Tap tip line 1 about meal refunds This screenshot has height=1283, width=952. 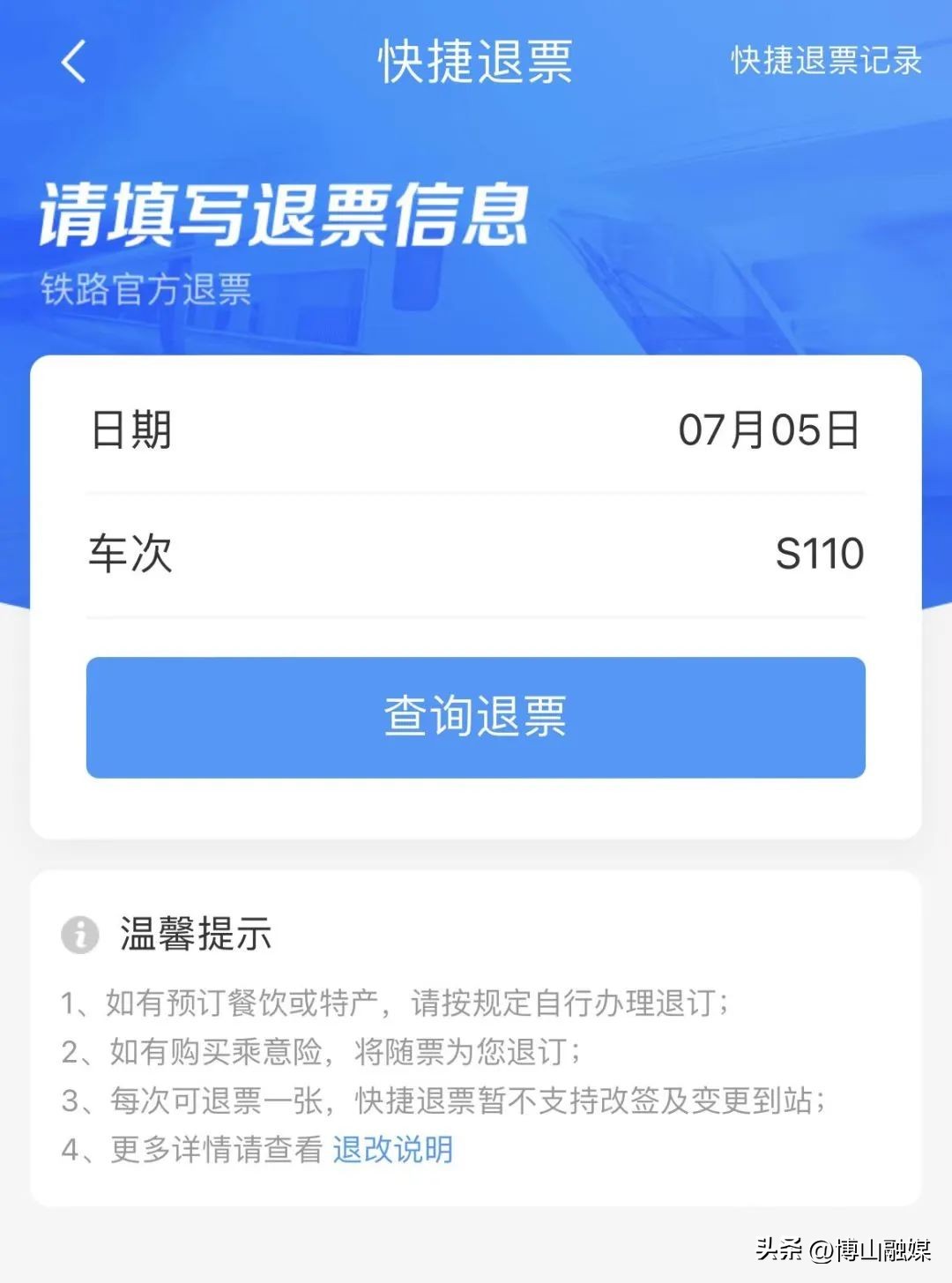point(395,1001)
